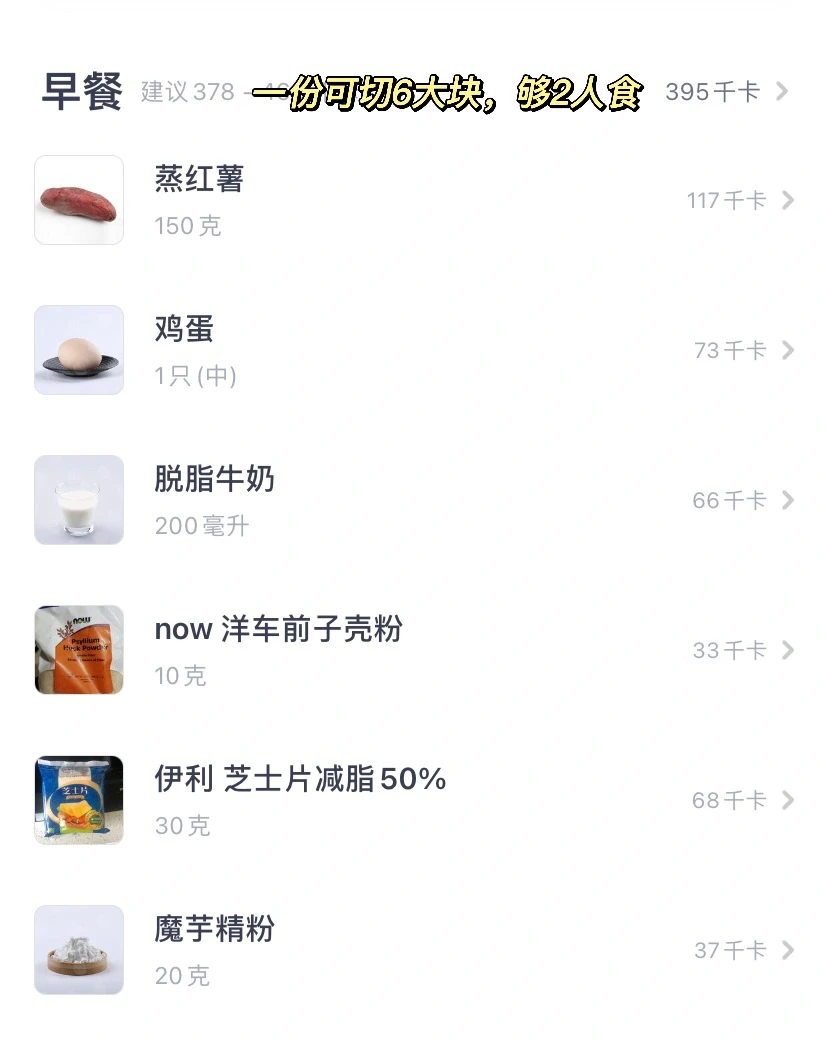Open the 早餐 meal summary chevron
The image size is (828, 1042).
(x=783, y=92)
